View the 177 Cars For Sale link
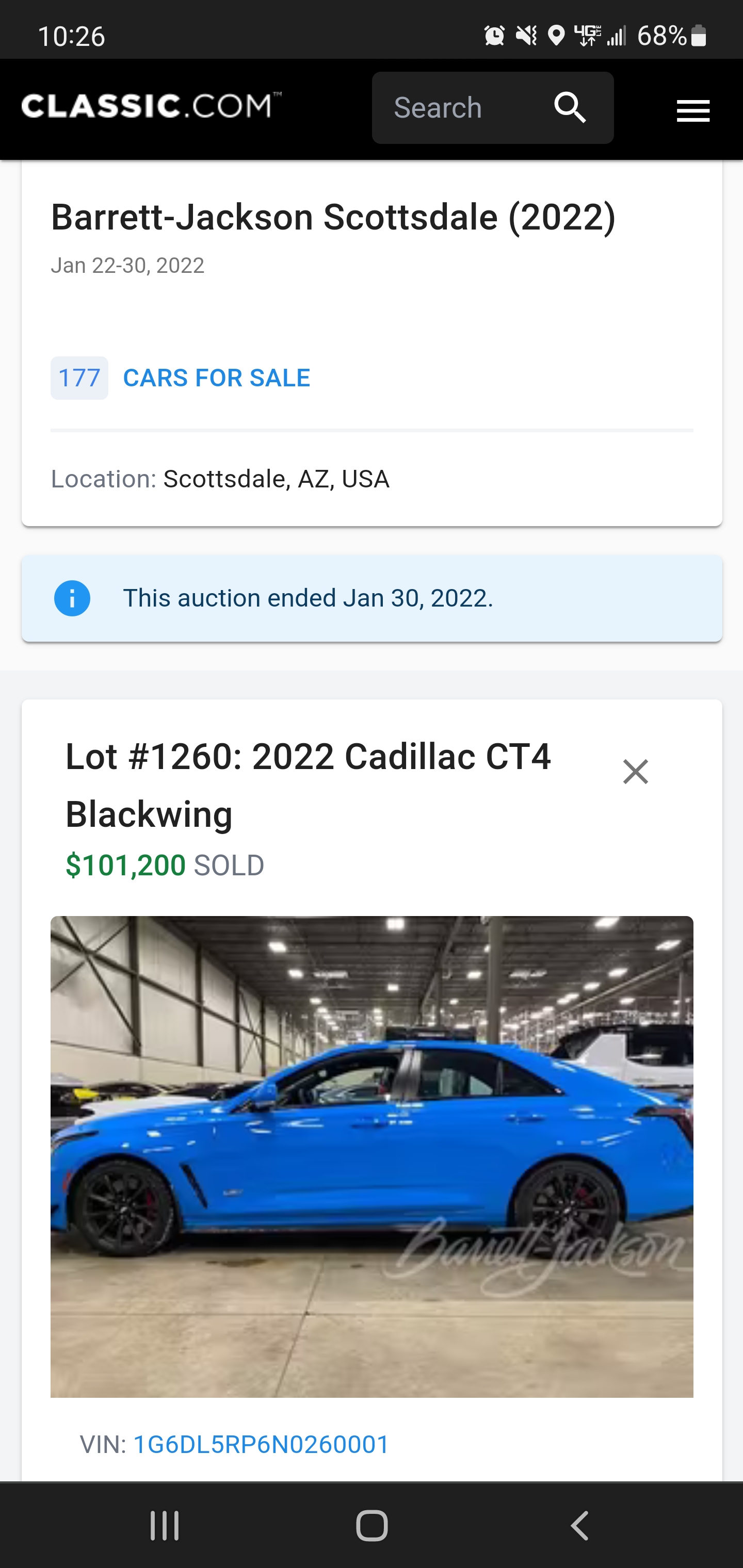Screen dimensions: 743x1568 (x=216, y=378)
